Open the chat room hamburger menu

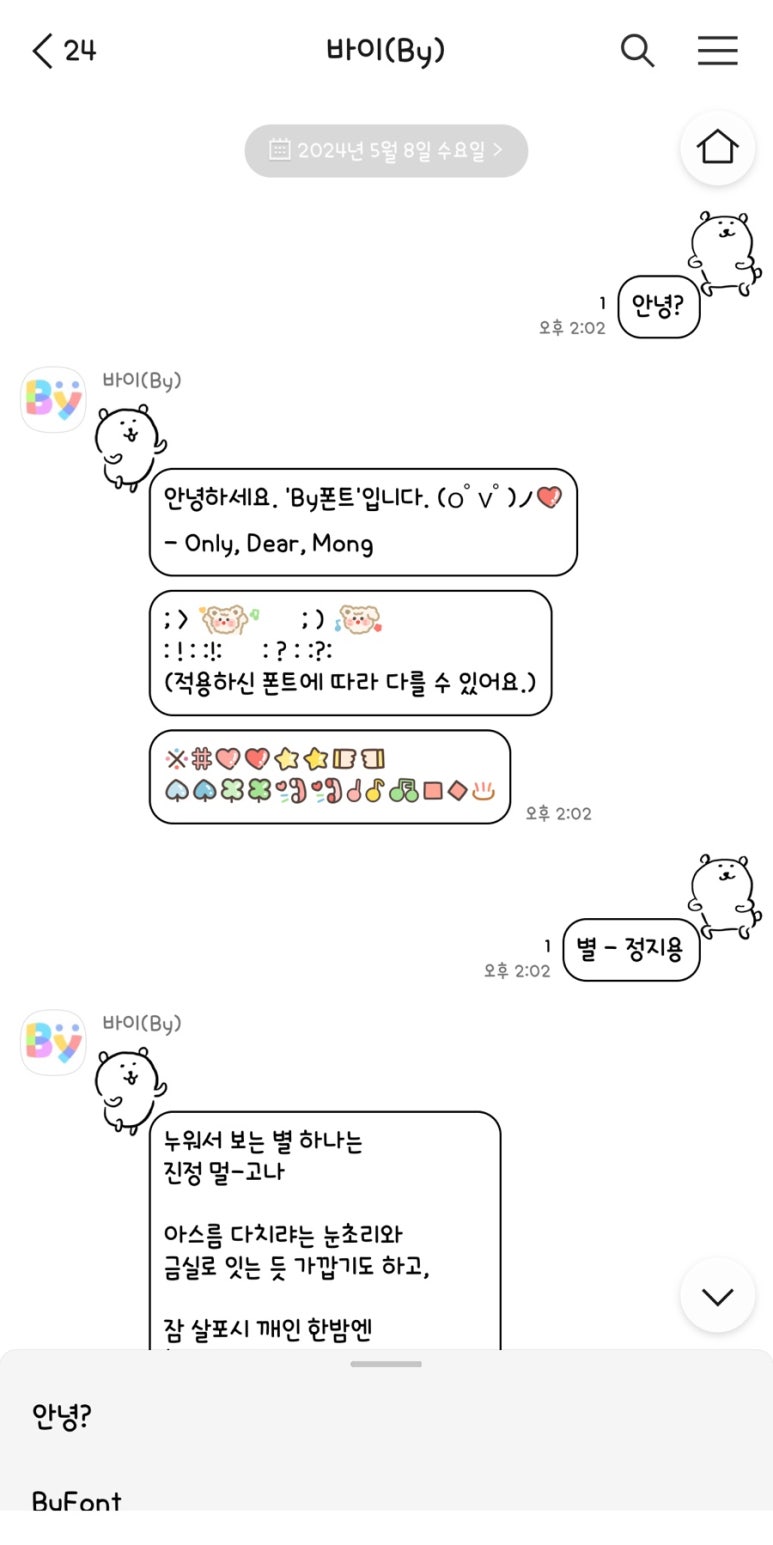pos(717,50)
